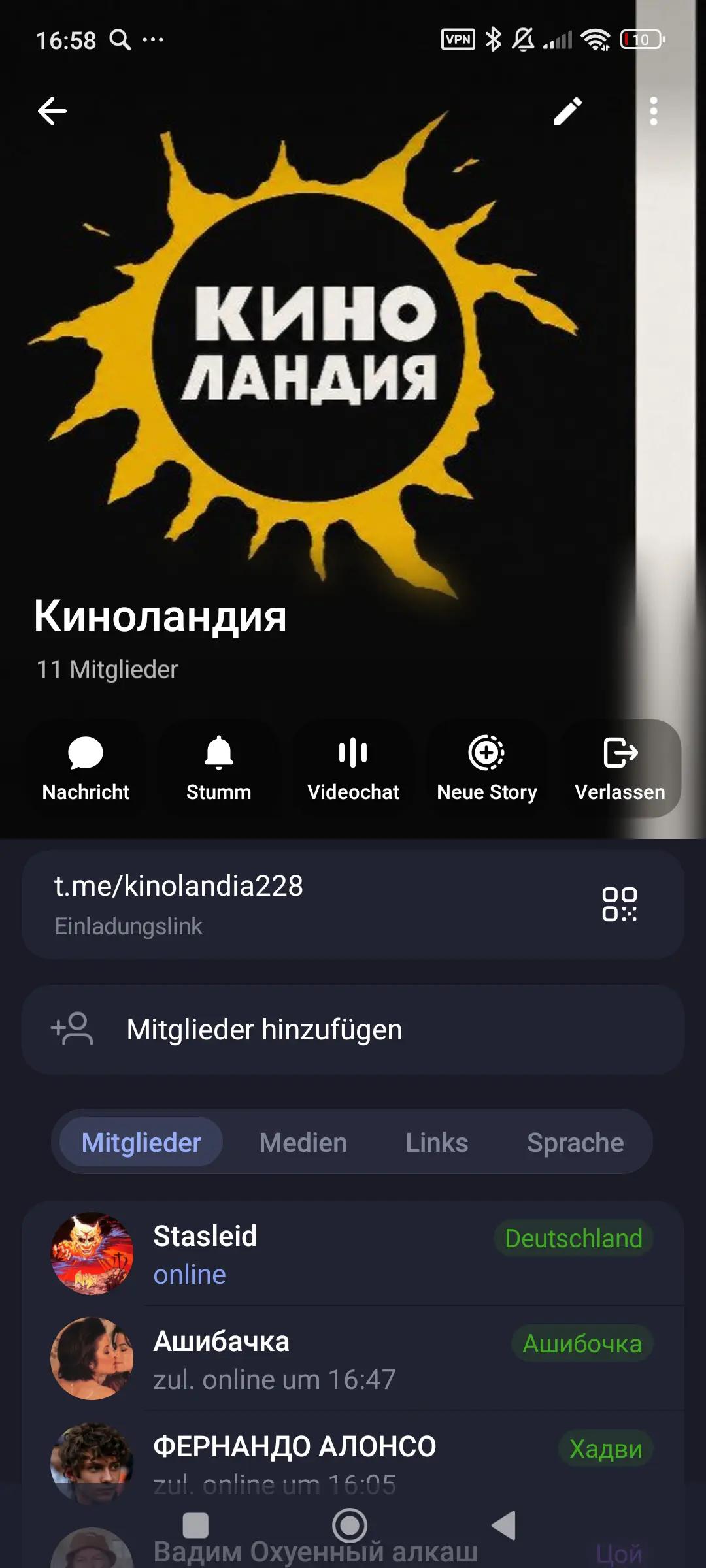
Task: Start a Videochat
Action: (x=353, y=768)
